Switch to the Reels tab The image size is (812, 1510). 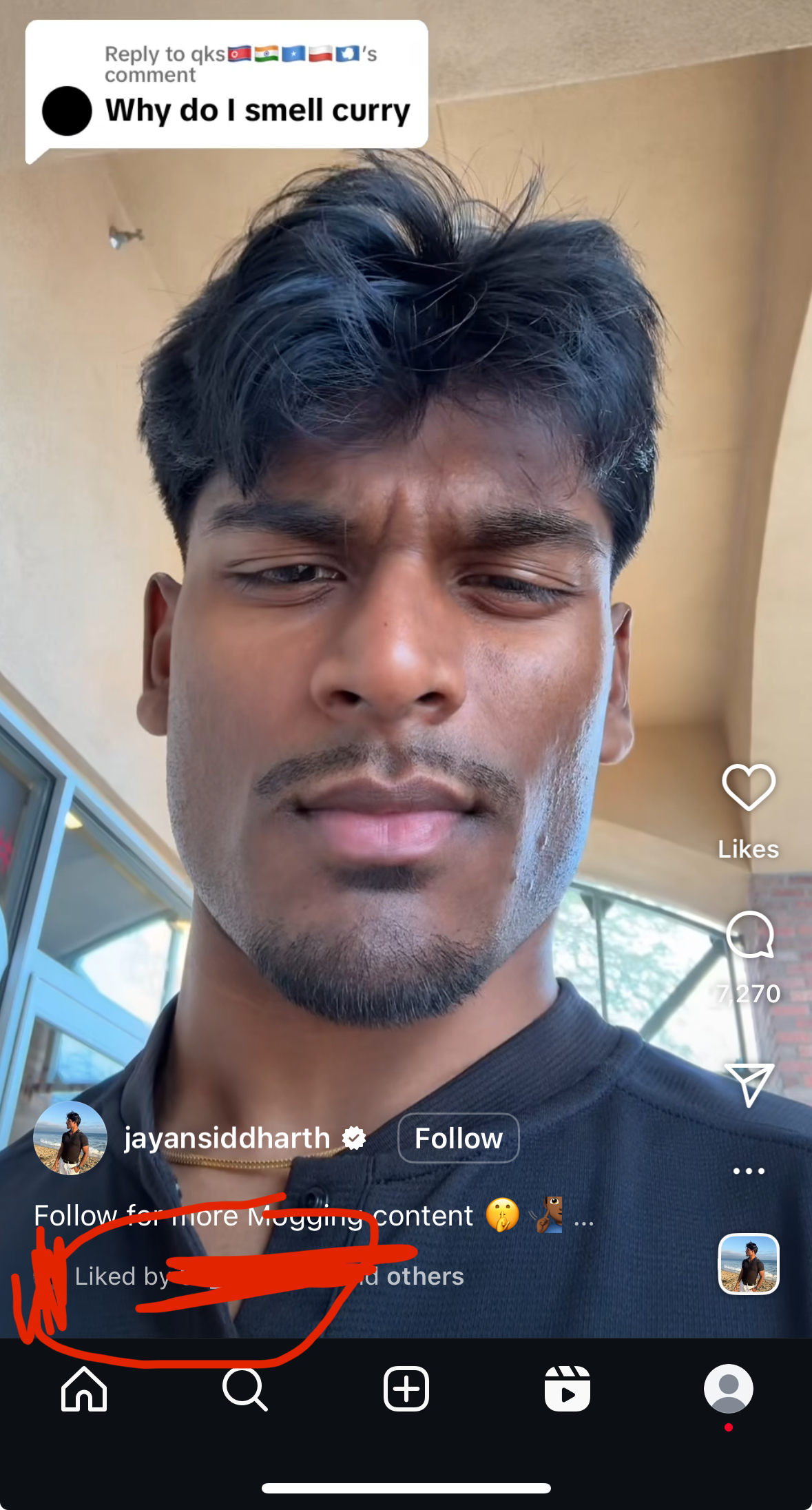point(568,1389)
